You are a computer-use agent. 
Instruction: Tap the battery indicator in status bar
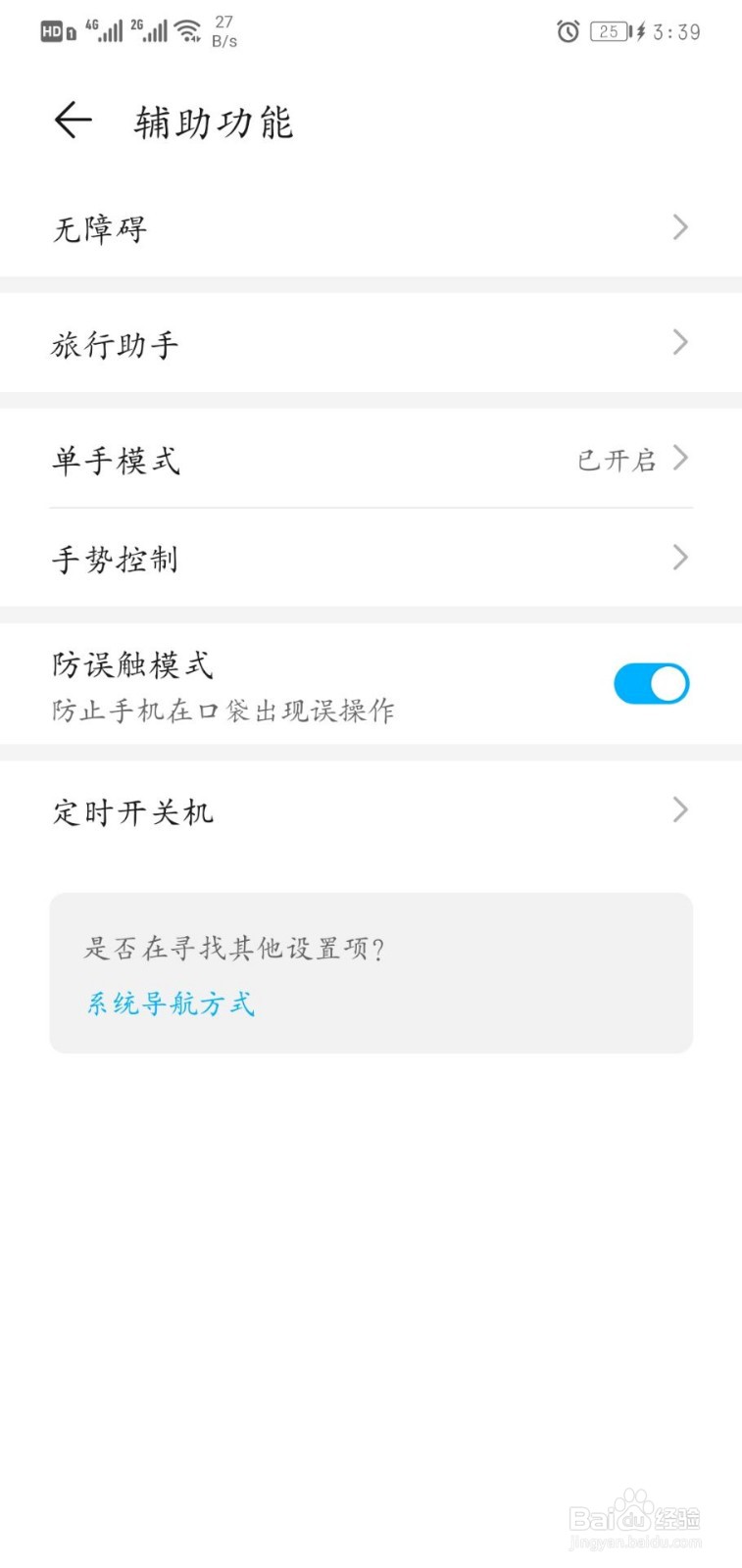pyautogui.click(x=613, y=31)
